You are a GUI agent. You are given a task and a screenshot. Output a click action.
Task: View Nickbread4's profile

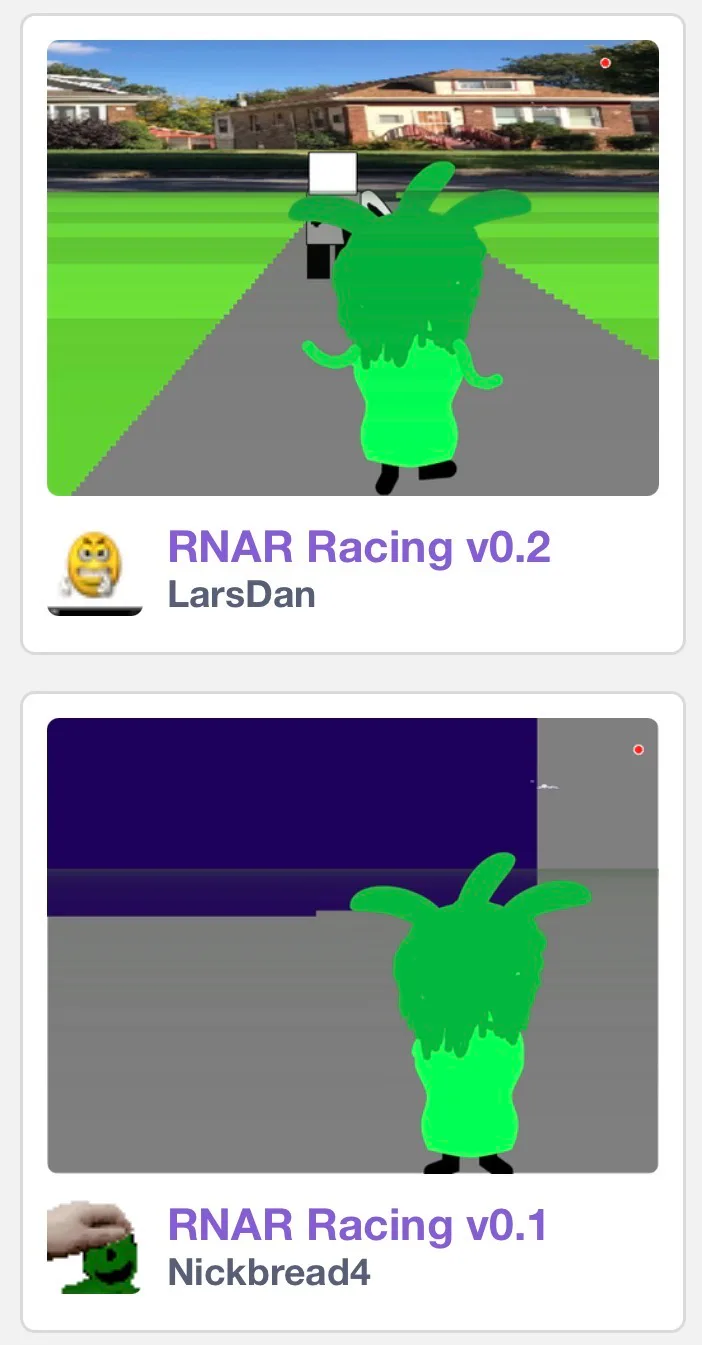tap(268, 1273)
